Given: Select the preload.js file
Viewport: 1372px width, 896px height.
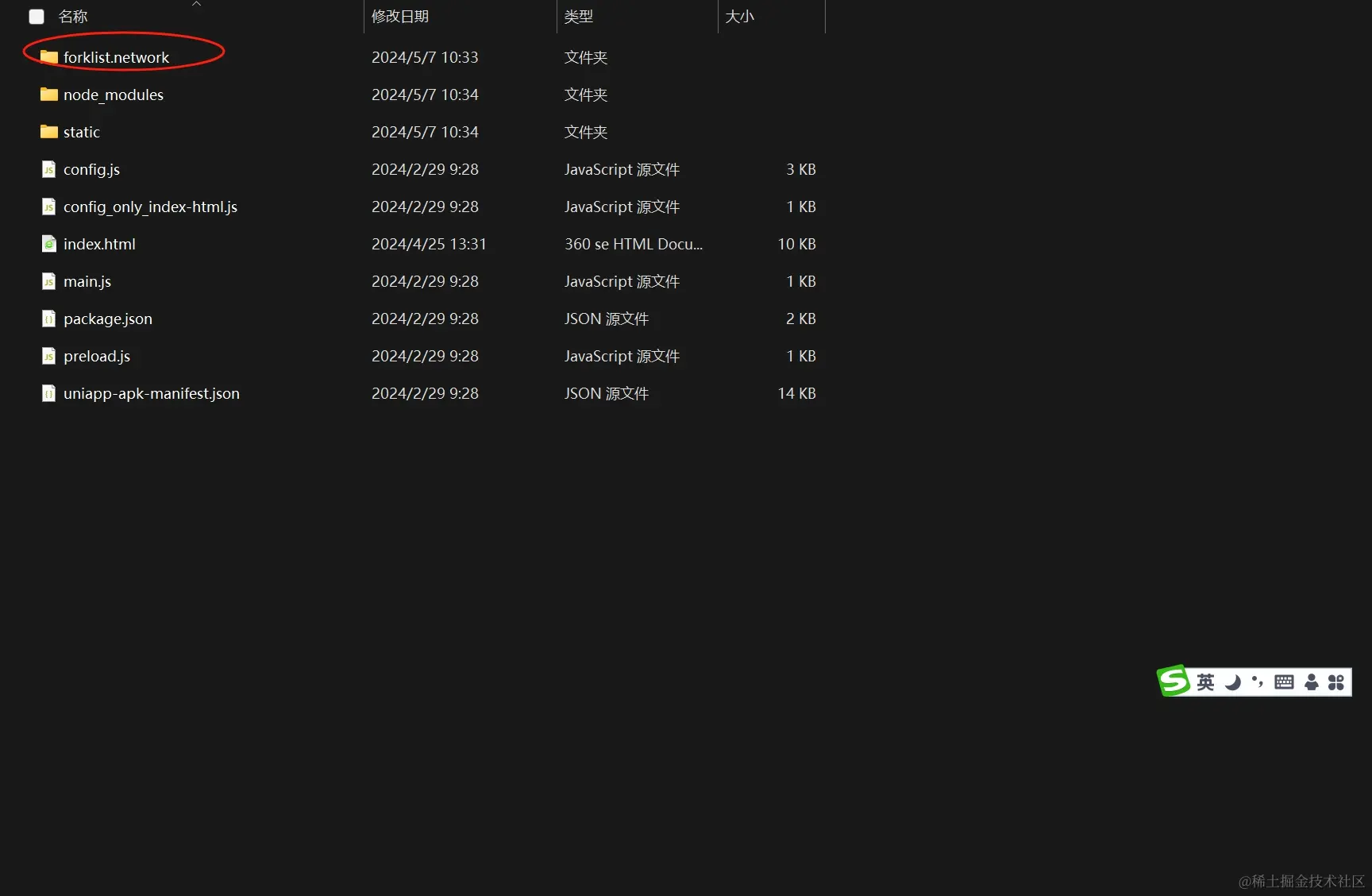Looking at the screenshot, I should (96, 356).
